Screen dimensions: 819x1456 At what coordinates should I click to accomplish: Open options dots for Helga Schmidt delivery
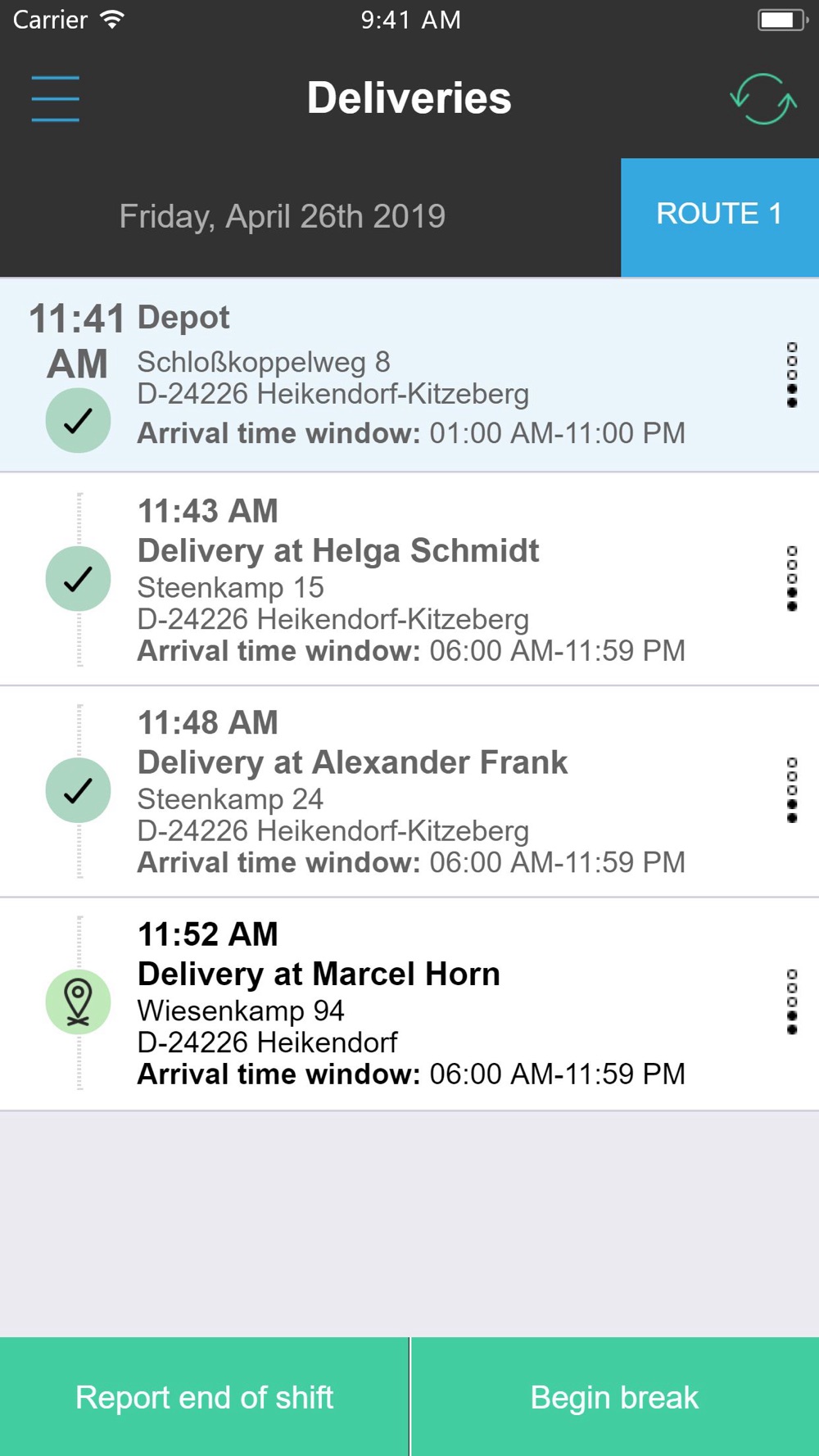pyautogui.click(x=792, y=579)
